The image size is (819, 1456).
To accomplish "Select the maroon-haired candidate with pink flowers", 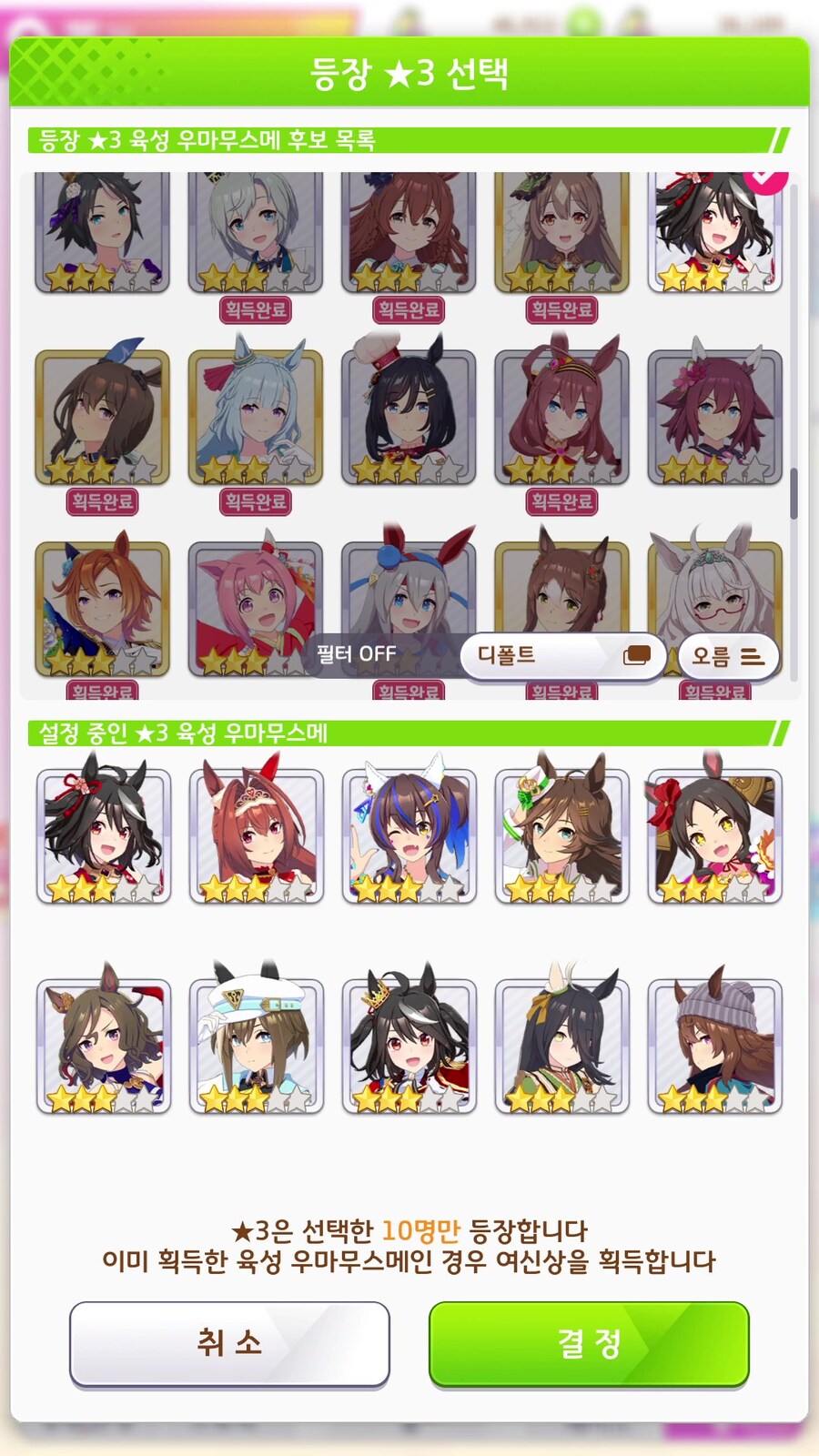I will [x=714, y=417].
